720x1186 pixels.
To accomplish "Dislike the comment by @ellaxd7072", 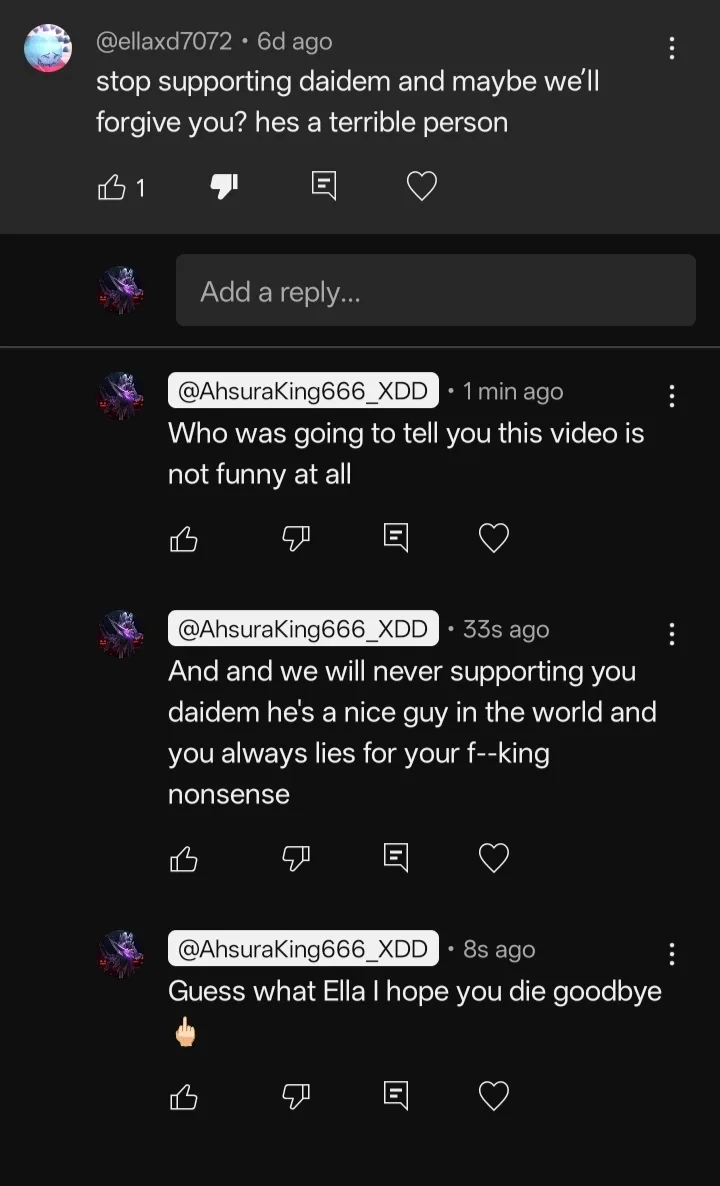I will tap(224, 187).
